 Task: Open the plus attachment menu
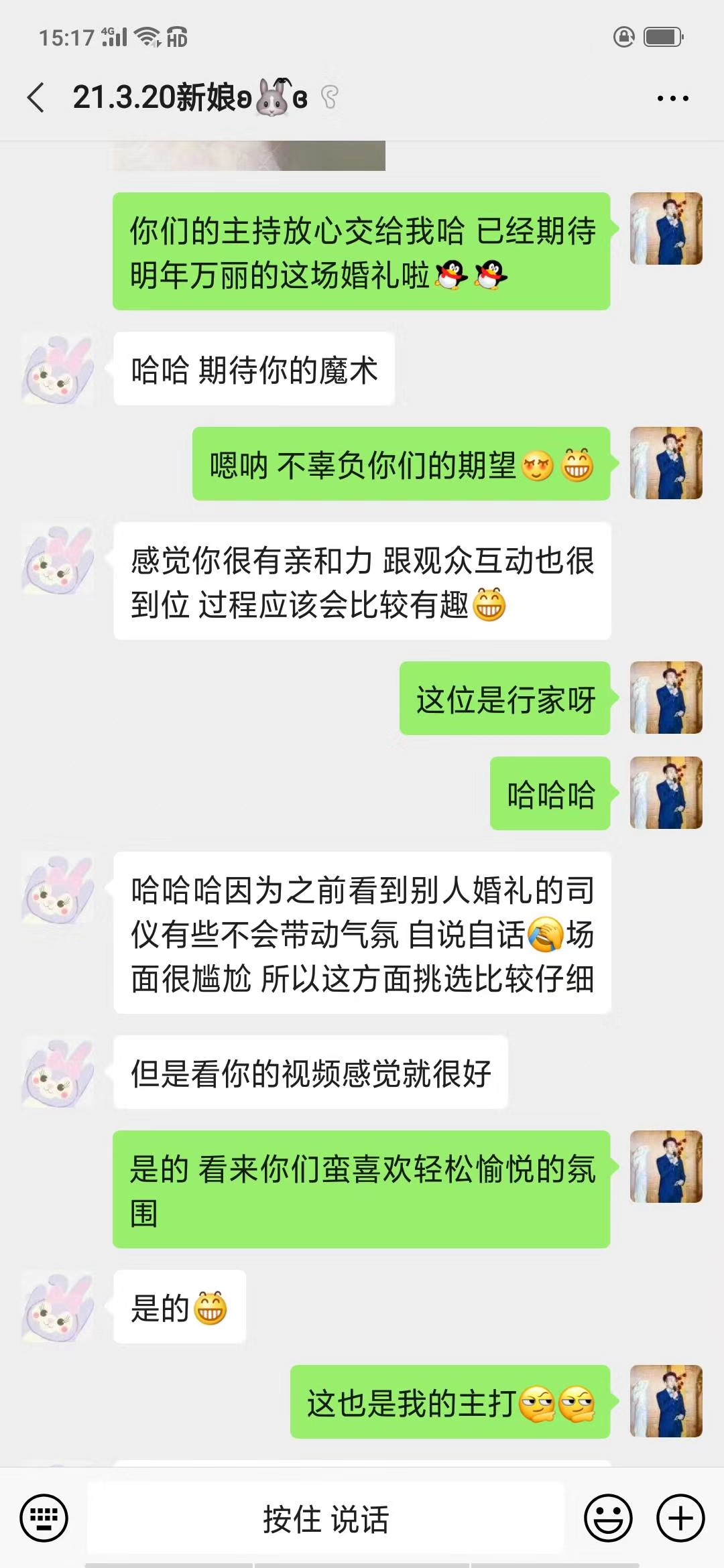(680, 1518)
